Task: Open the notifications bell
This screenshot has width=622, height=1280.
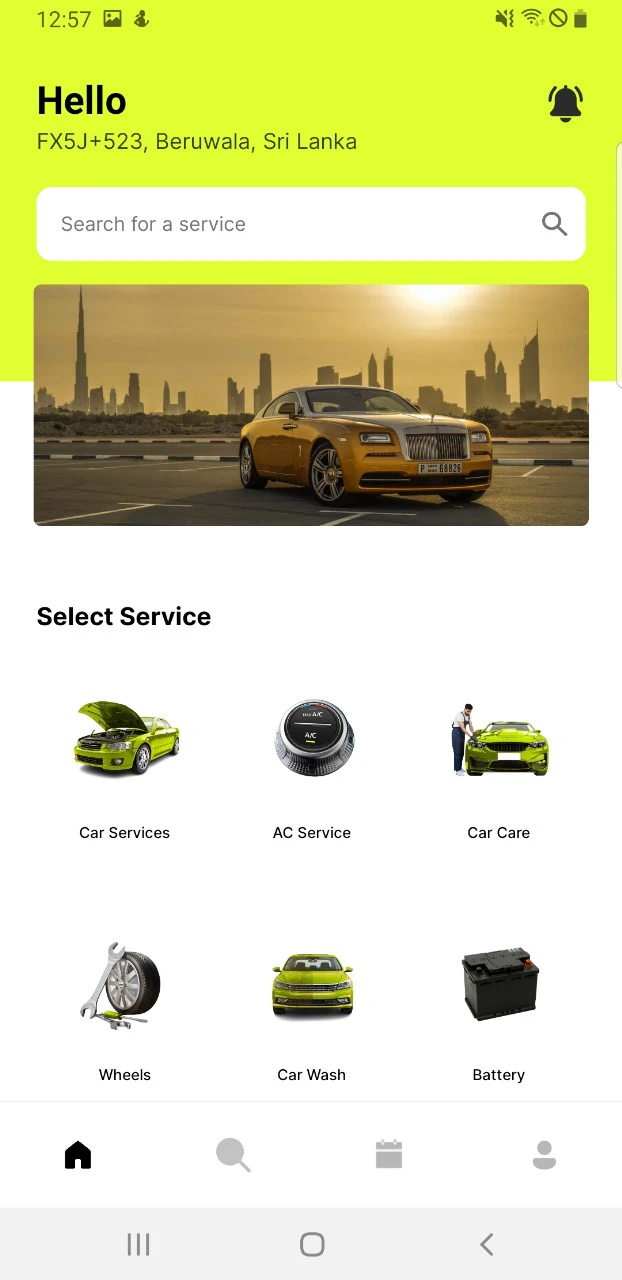Action: [565, 103]
